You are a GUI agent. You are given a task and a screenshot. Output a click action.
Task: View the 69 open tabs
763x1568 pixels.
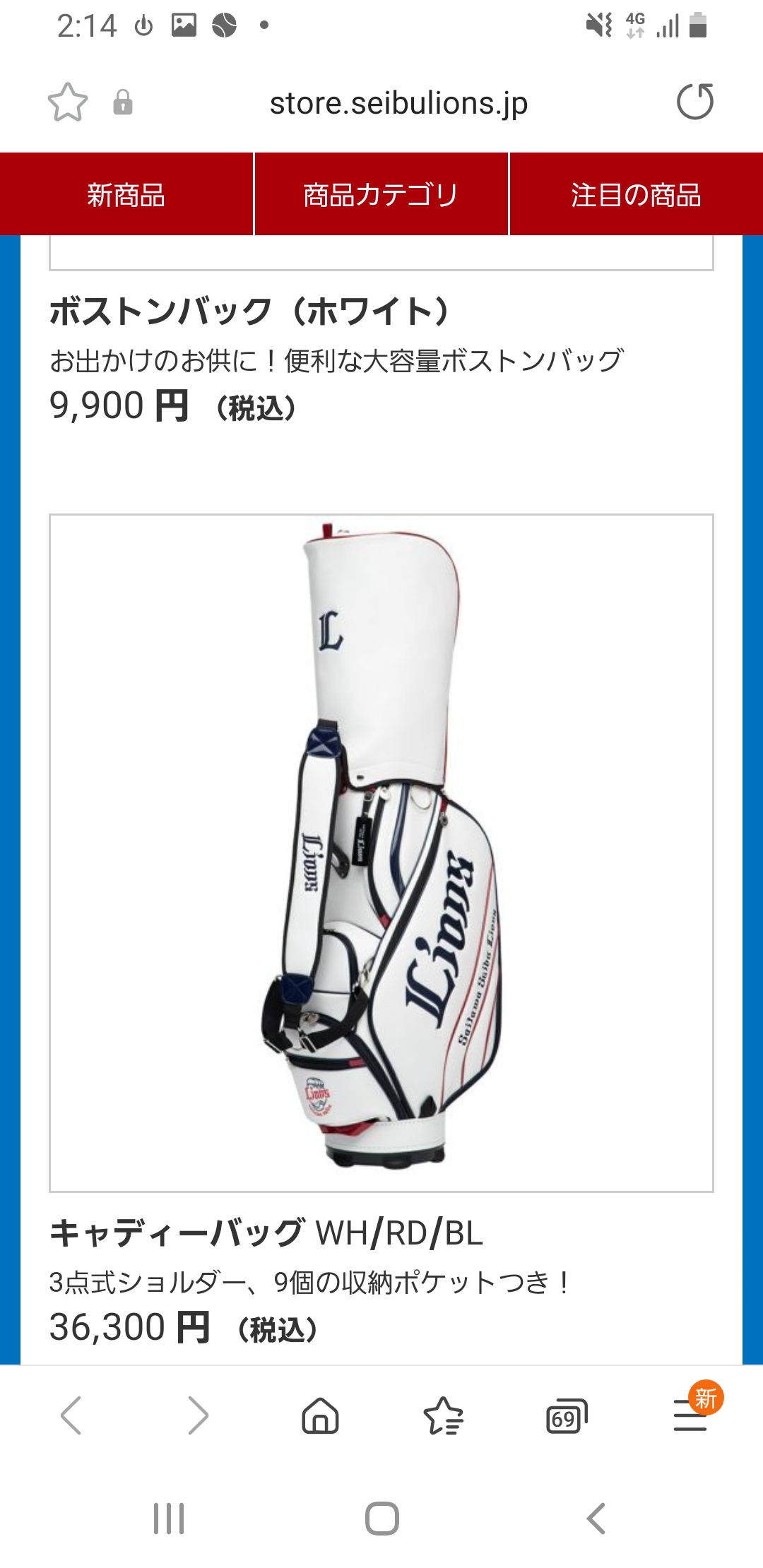coord(567,1415)
